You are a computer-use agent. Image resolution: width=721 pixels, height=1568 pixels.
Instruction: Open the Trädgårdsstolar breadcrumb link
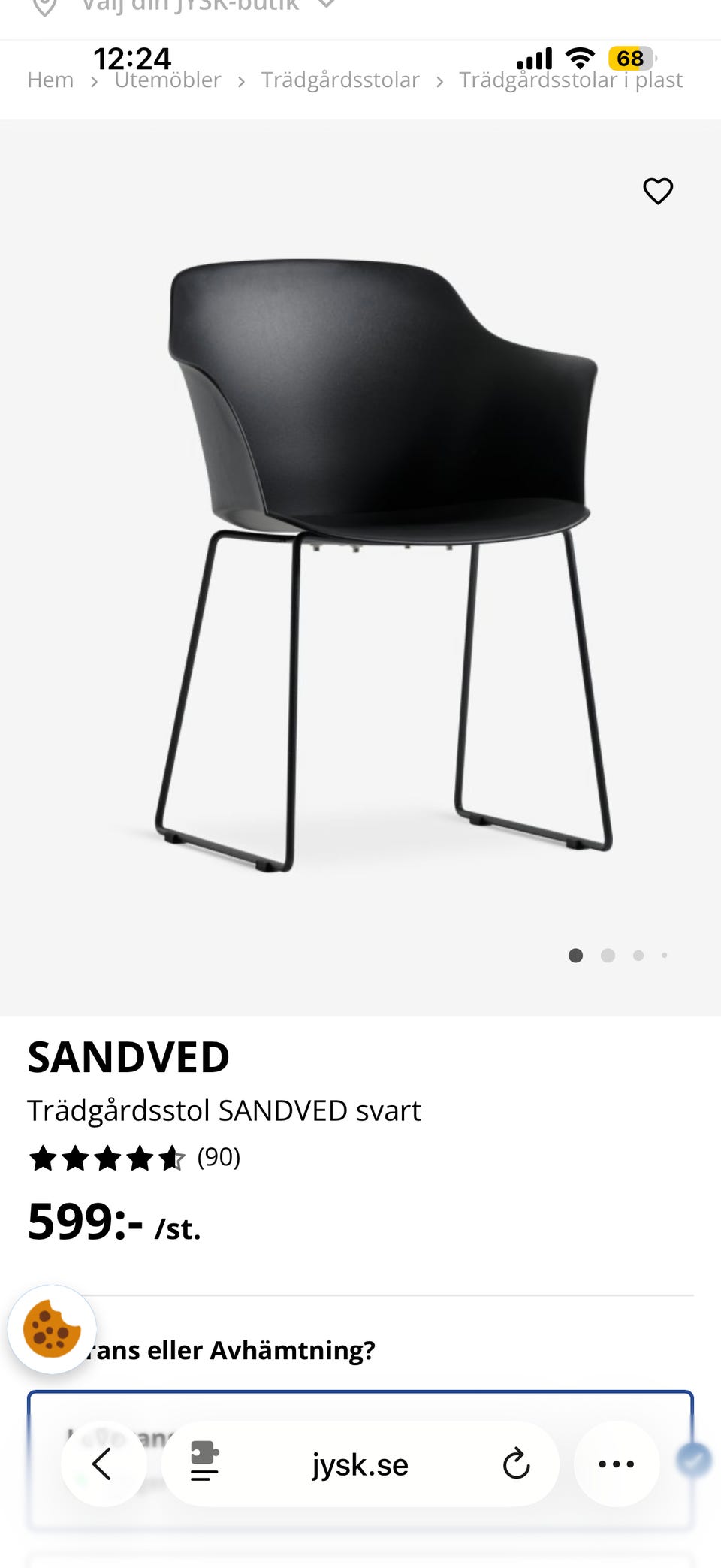[x=340, y=80]
